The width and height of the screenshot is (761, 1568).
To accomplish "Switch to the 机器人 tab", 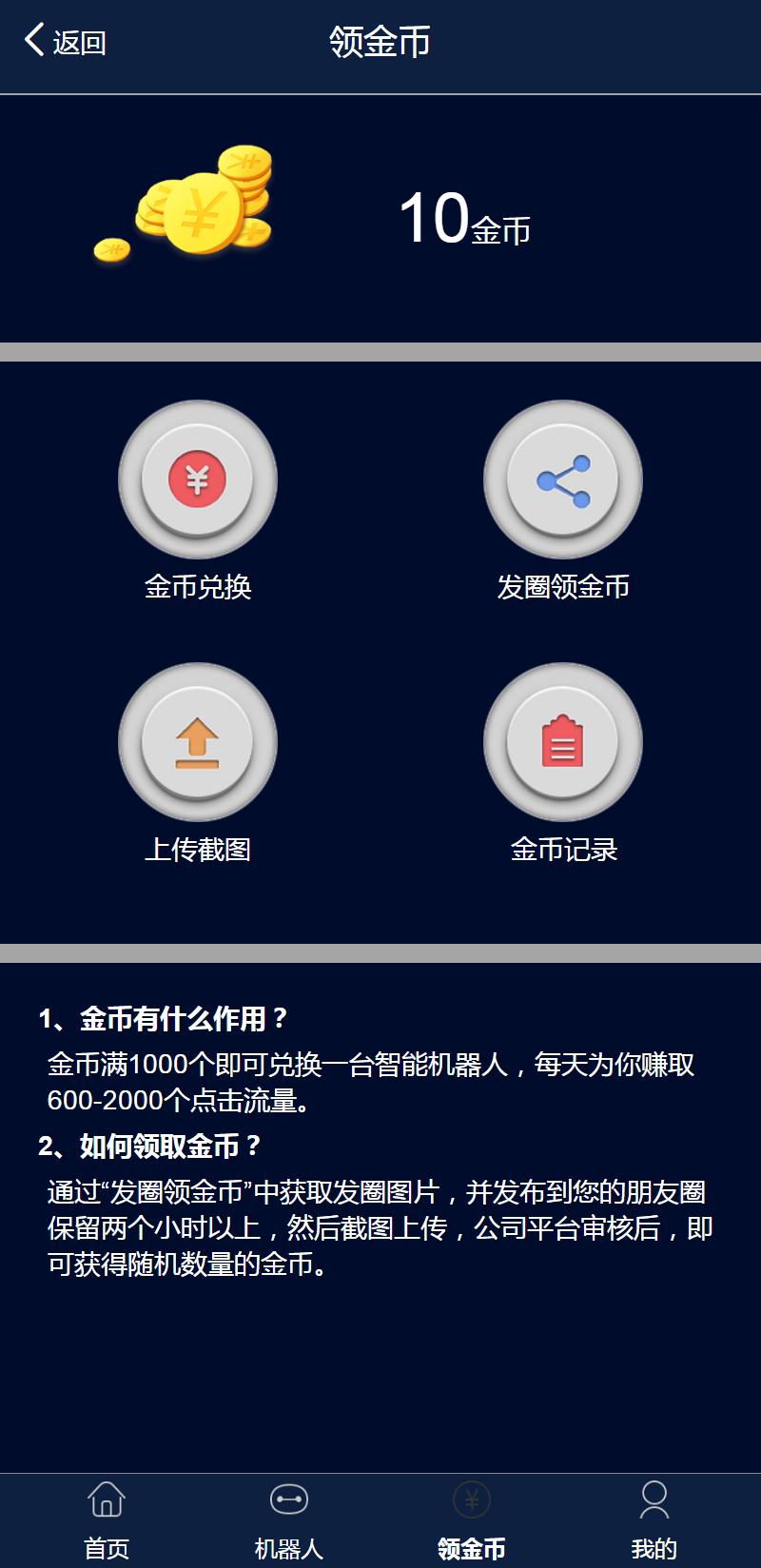I will pos(285,1541).
